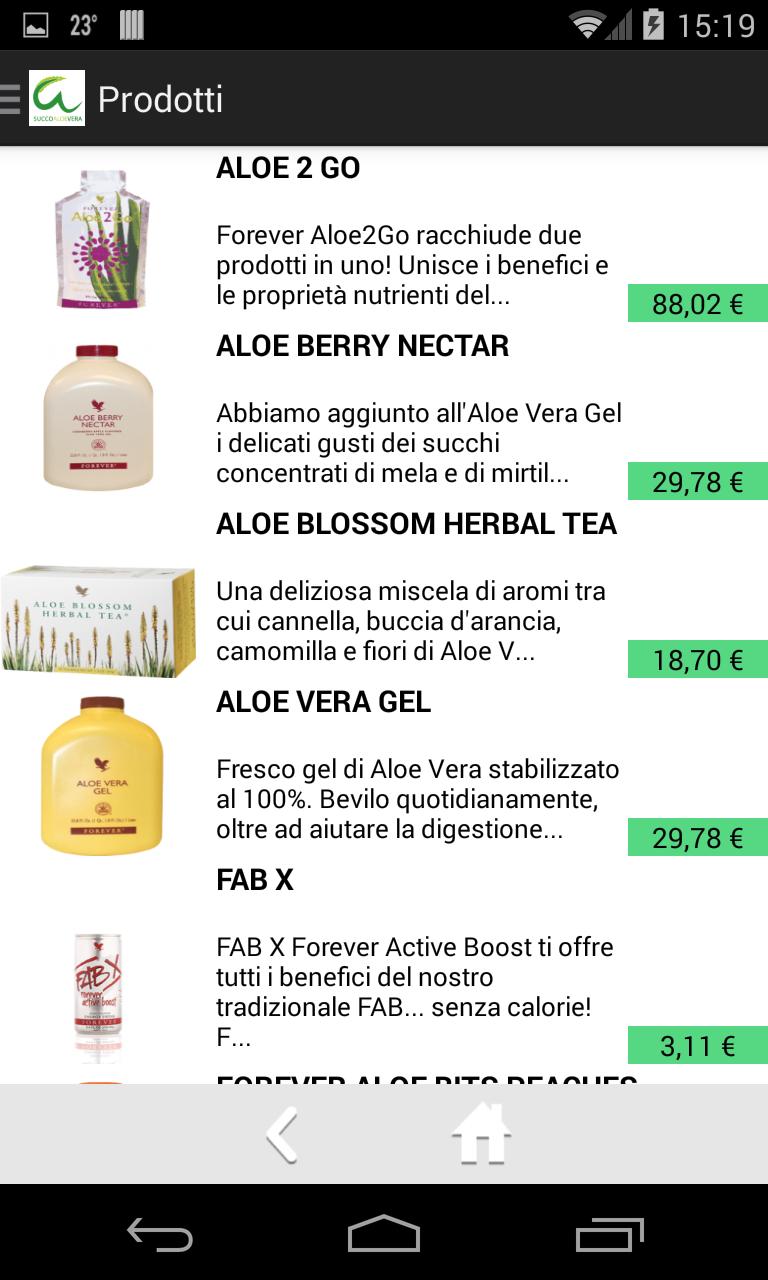The width and height of the screenshot is (768, 1280).
Task: Open the navigation drawer menu
Action: [12, 99]
